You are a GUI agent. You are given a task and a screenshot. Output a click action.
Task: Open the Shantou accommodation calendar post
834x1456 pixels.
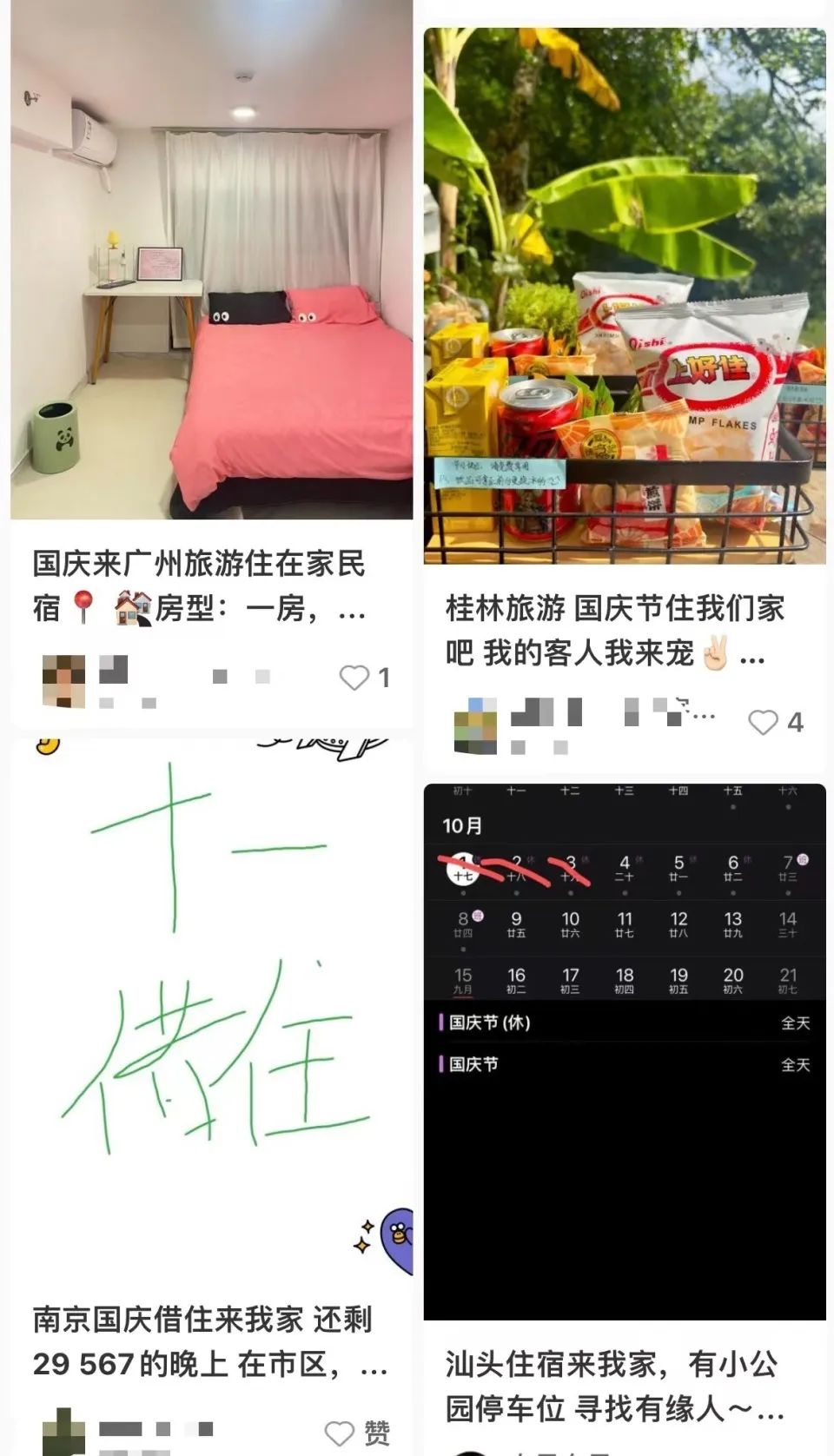[x=624, y=1051]
